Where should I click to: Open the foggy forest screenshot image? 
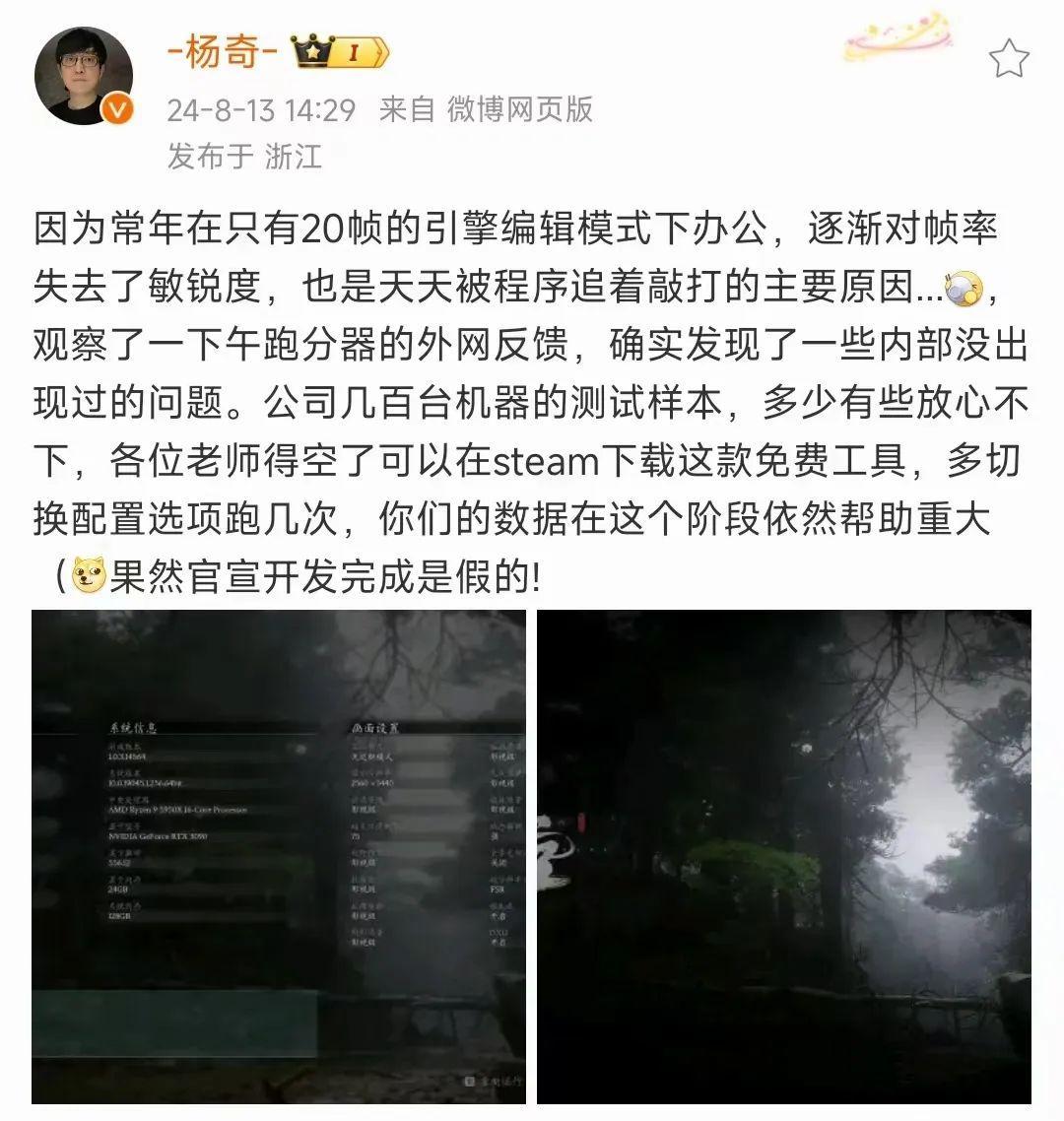click(783, 855)
